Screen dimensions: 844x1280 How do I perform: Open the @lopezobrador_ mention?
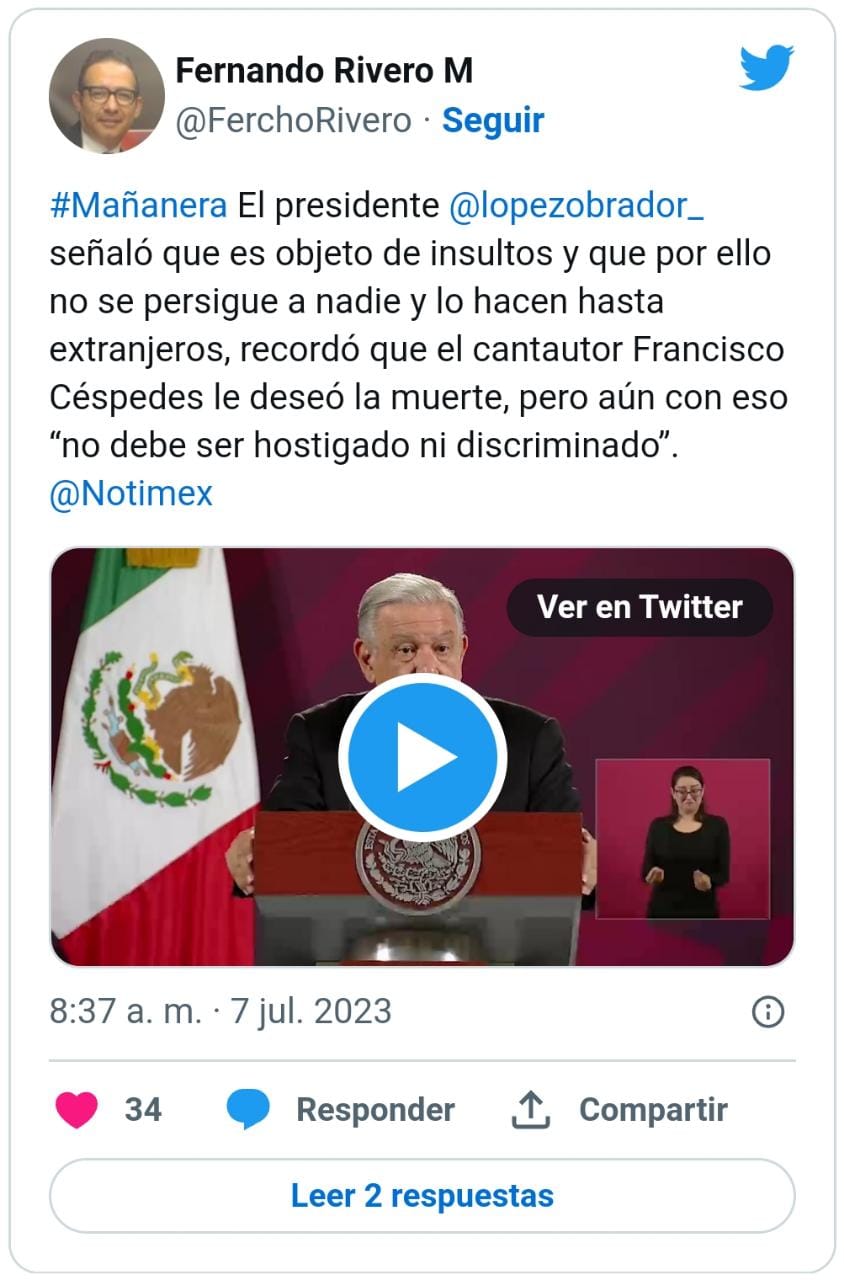[x=577, y=205]
